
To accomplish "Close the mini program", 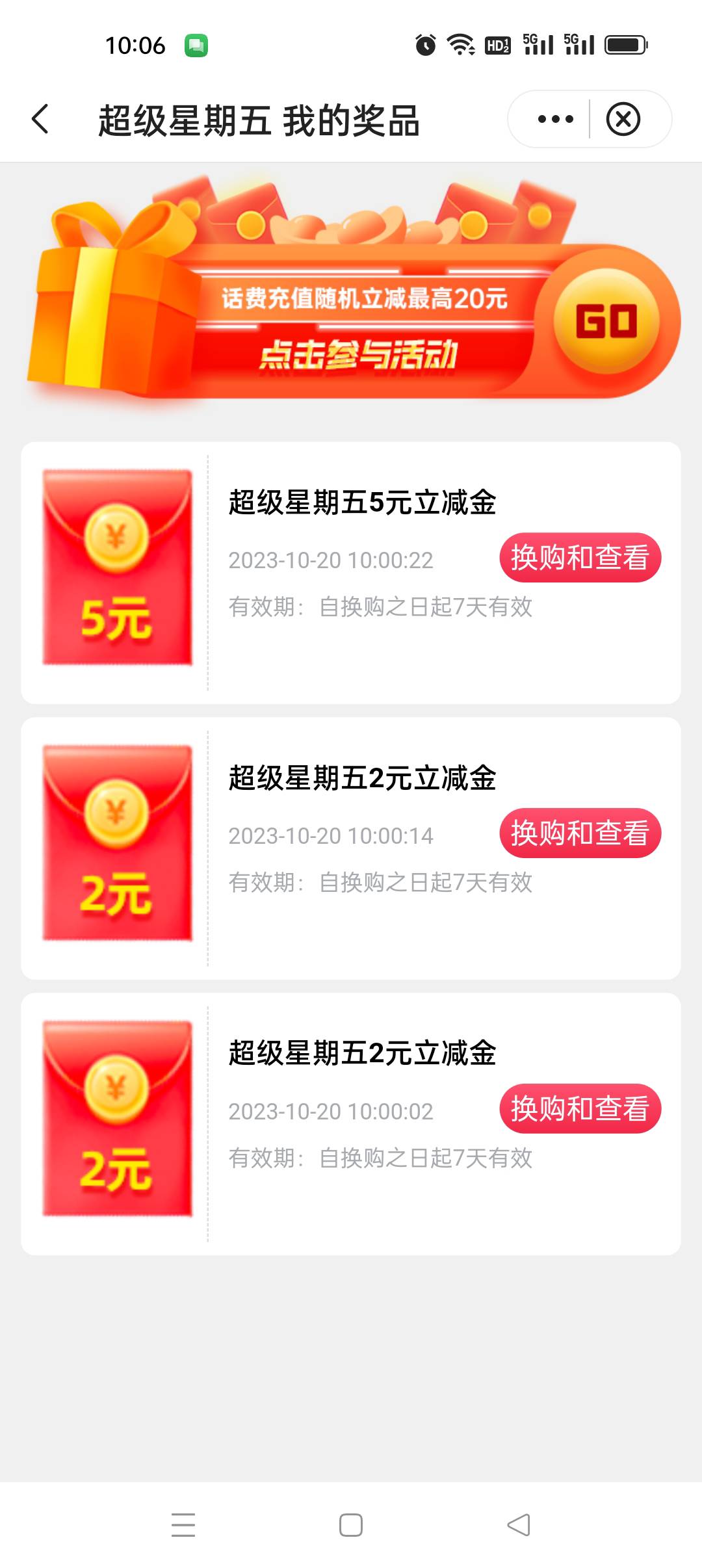I will pyautogui.click(x=623, y=120).
